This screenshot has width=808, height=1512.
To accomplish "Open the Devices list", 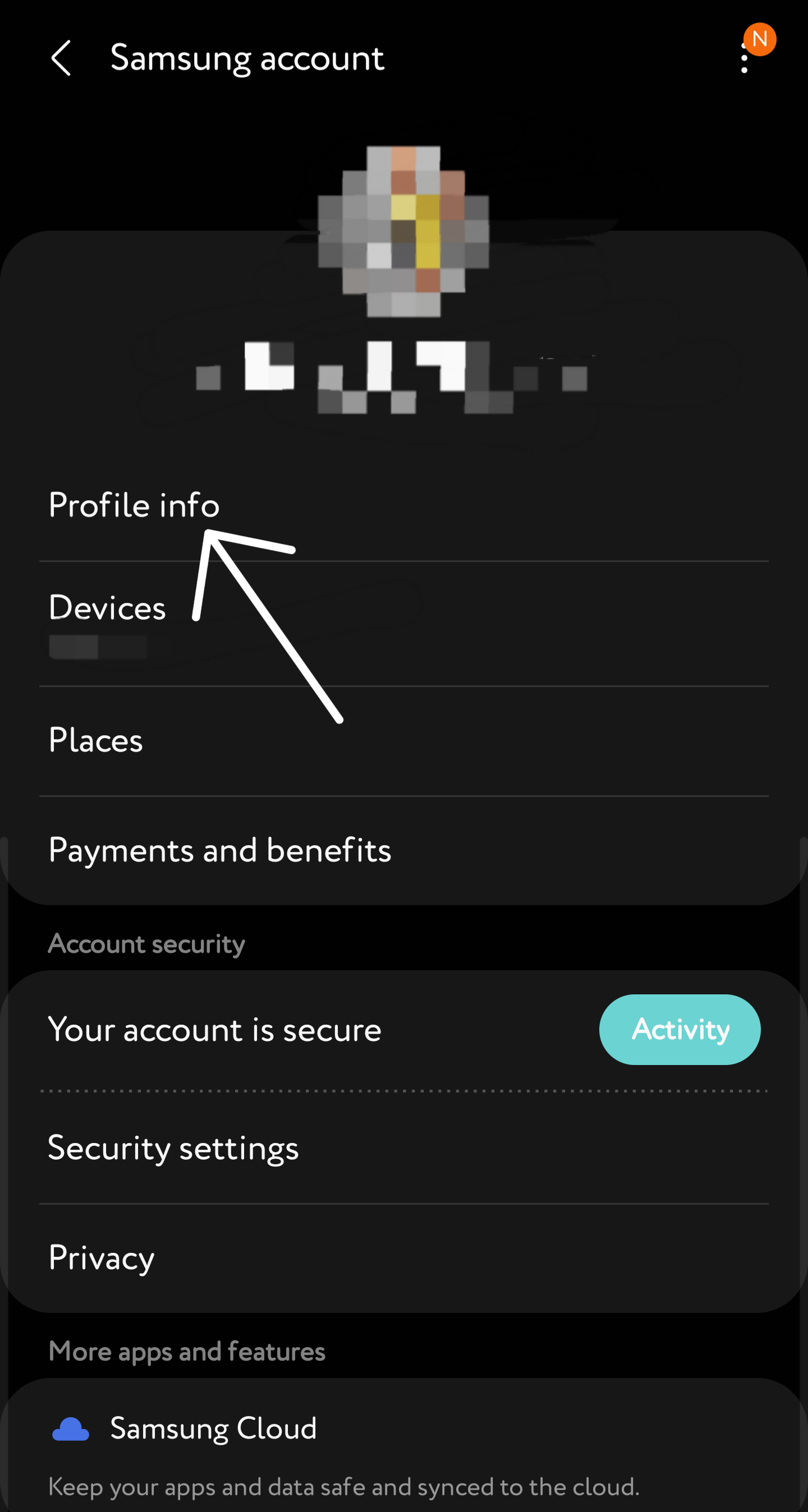I will pyautogui.click(x=107, y=609).
